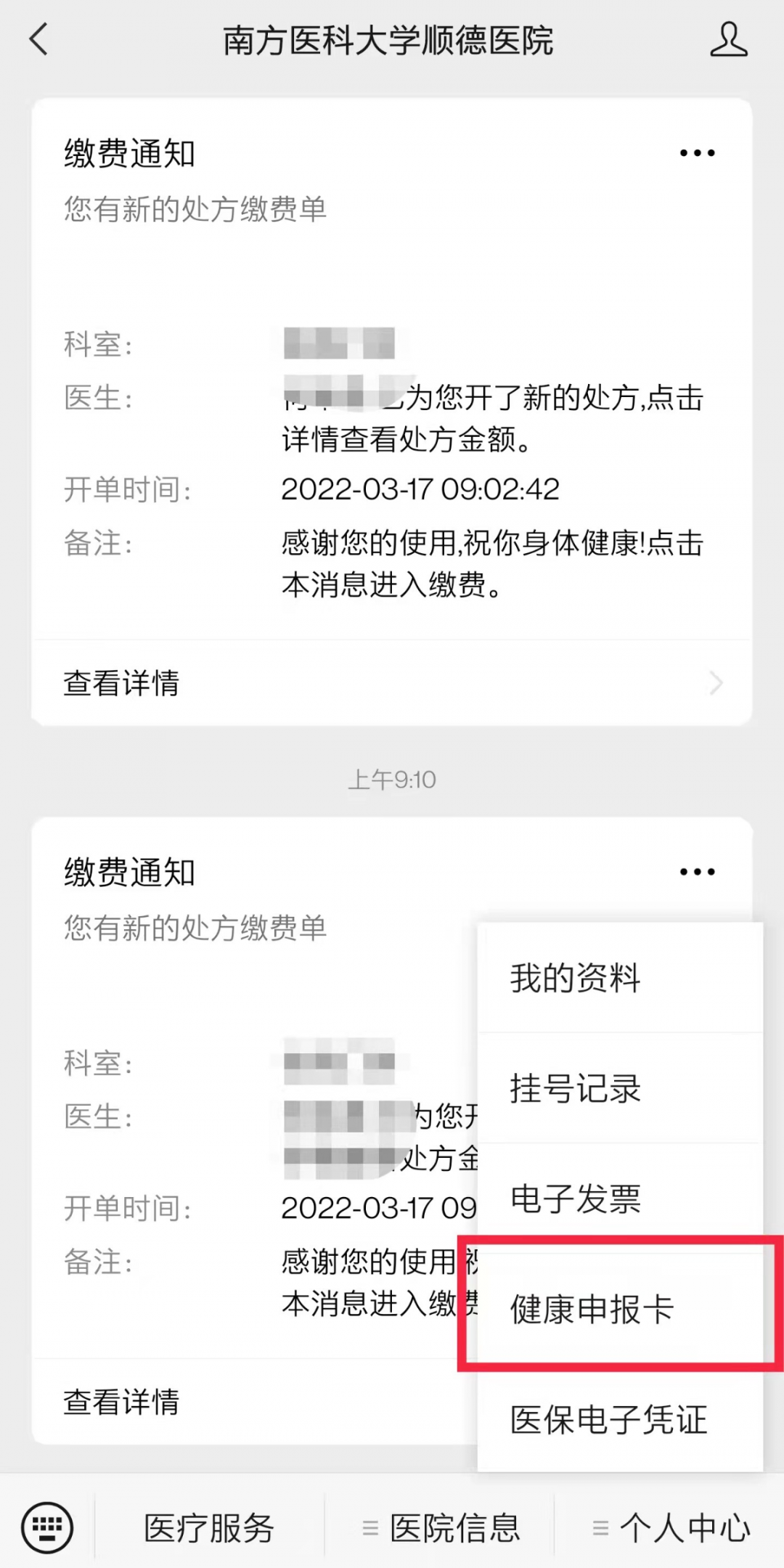Select 我的资料 from the popup menu
This screenshot has height=1568, width=784.
coord(619,978)
